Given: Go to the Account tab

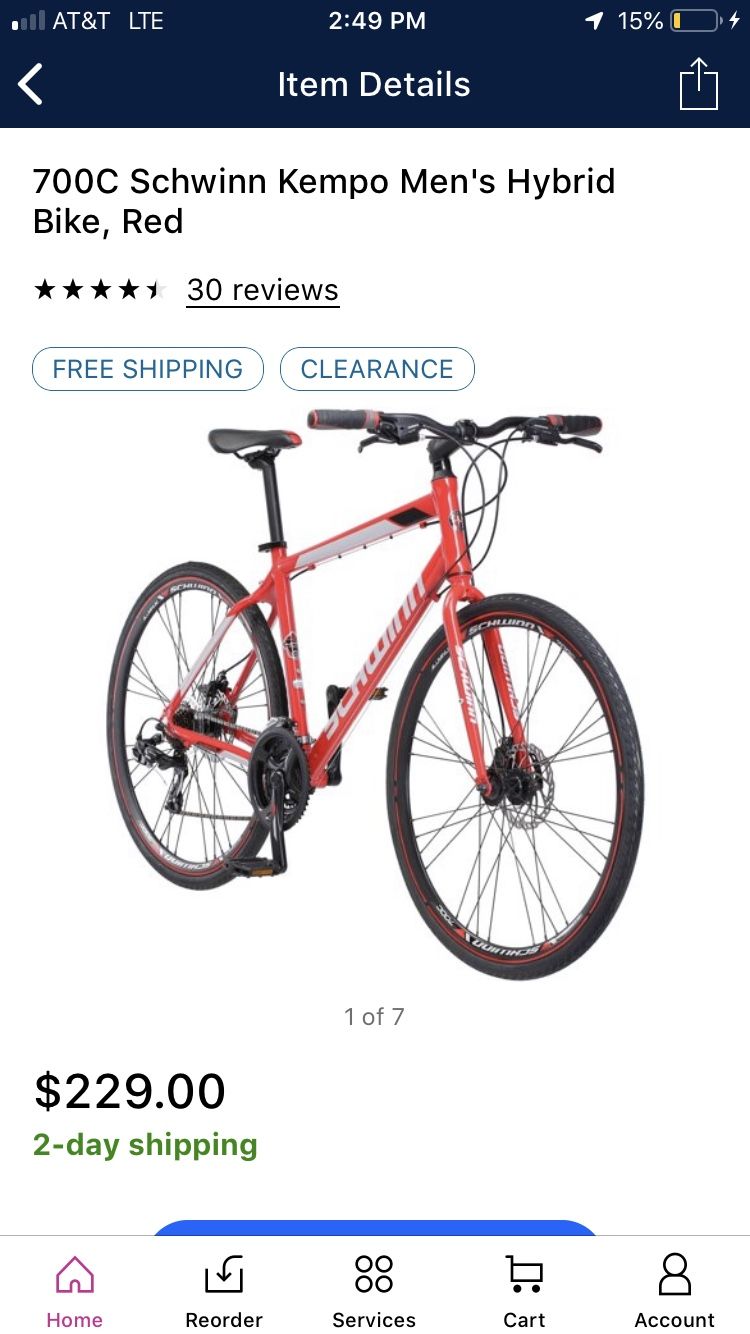Looking at the screenshot, I should [675, 1289].
